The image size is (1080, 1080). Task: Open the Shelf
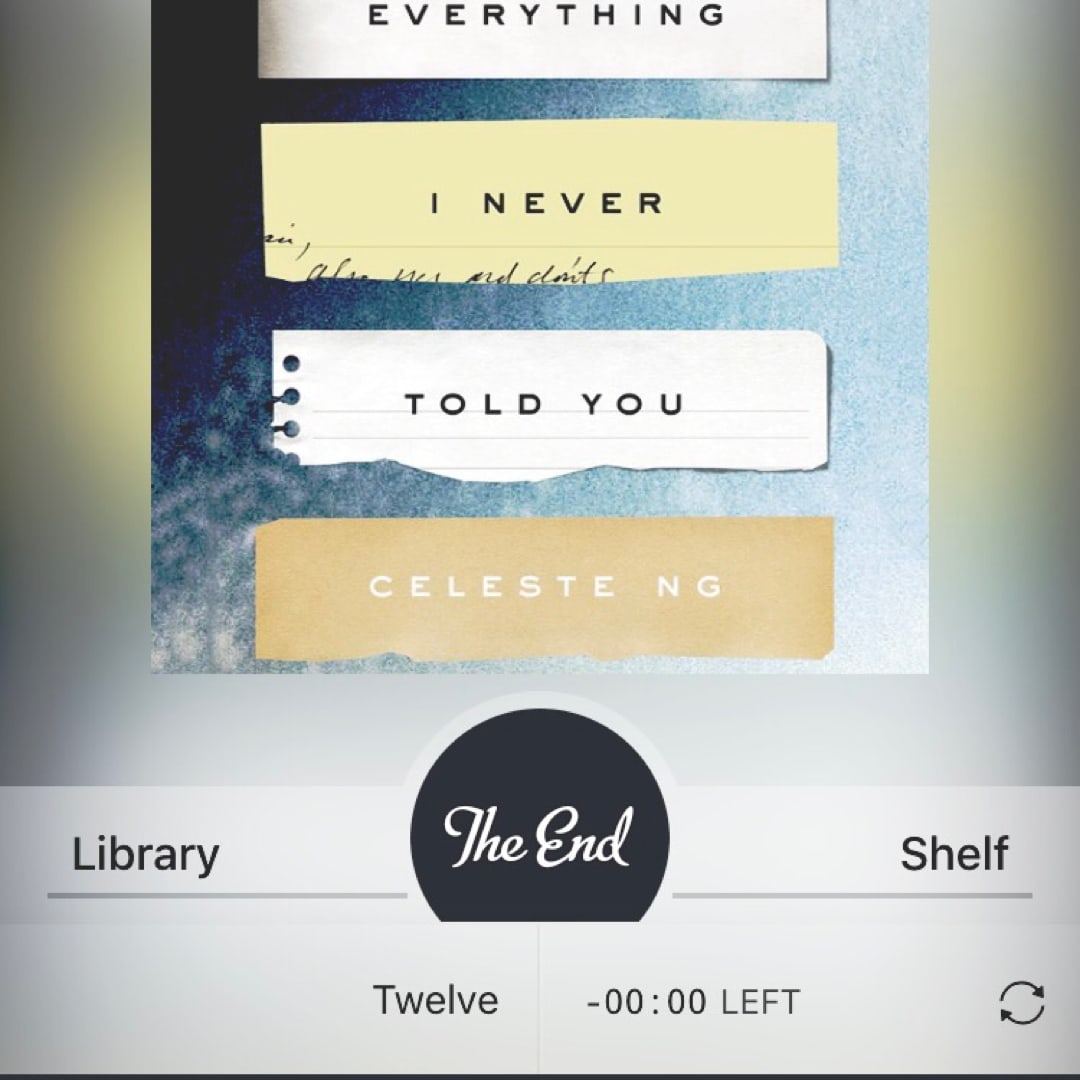[953, 856]
